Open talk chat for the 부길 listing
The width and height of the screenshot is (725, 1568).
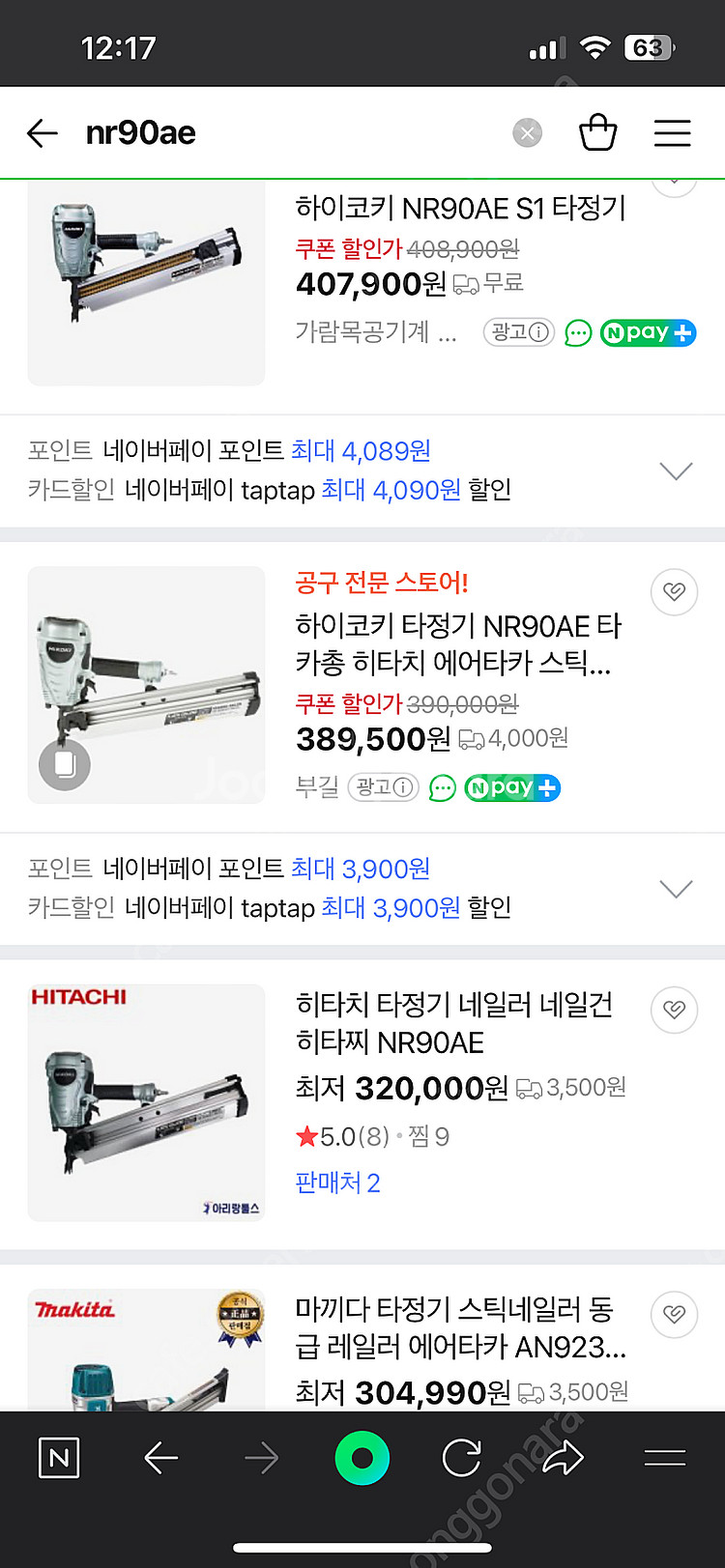click(x=442, y=788)
